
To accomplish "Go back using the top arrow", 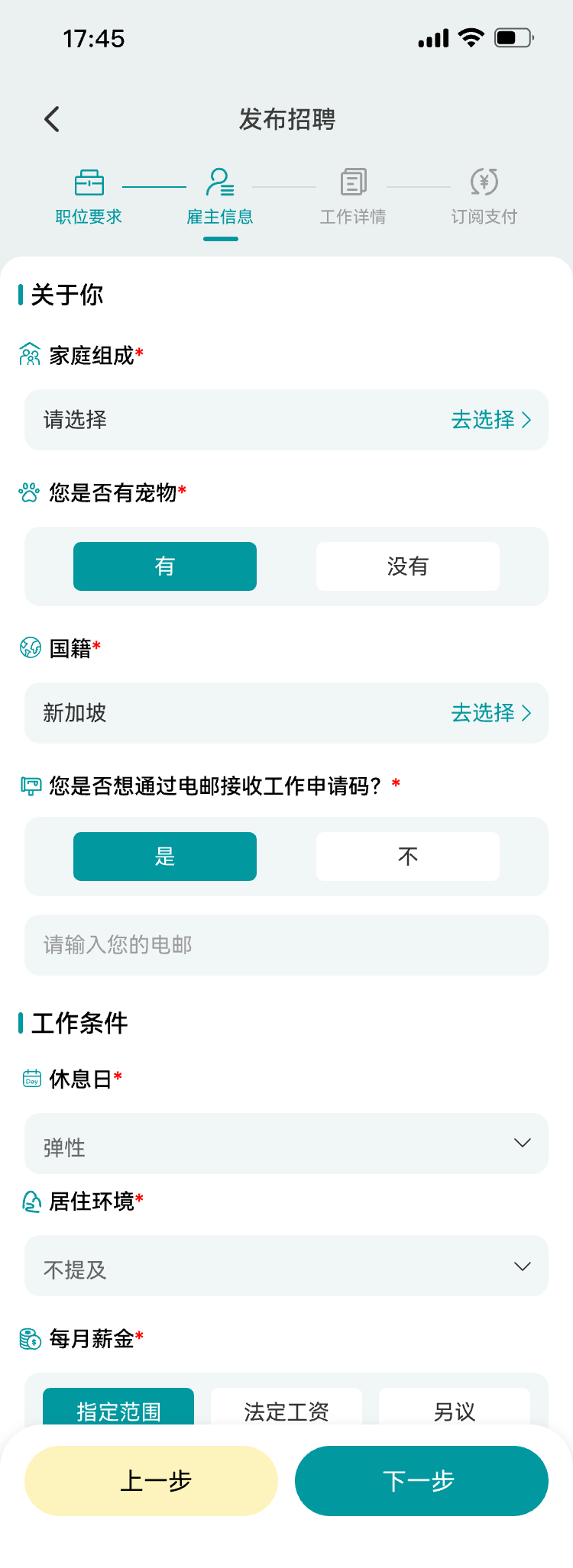I will point(52,119).
